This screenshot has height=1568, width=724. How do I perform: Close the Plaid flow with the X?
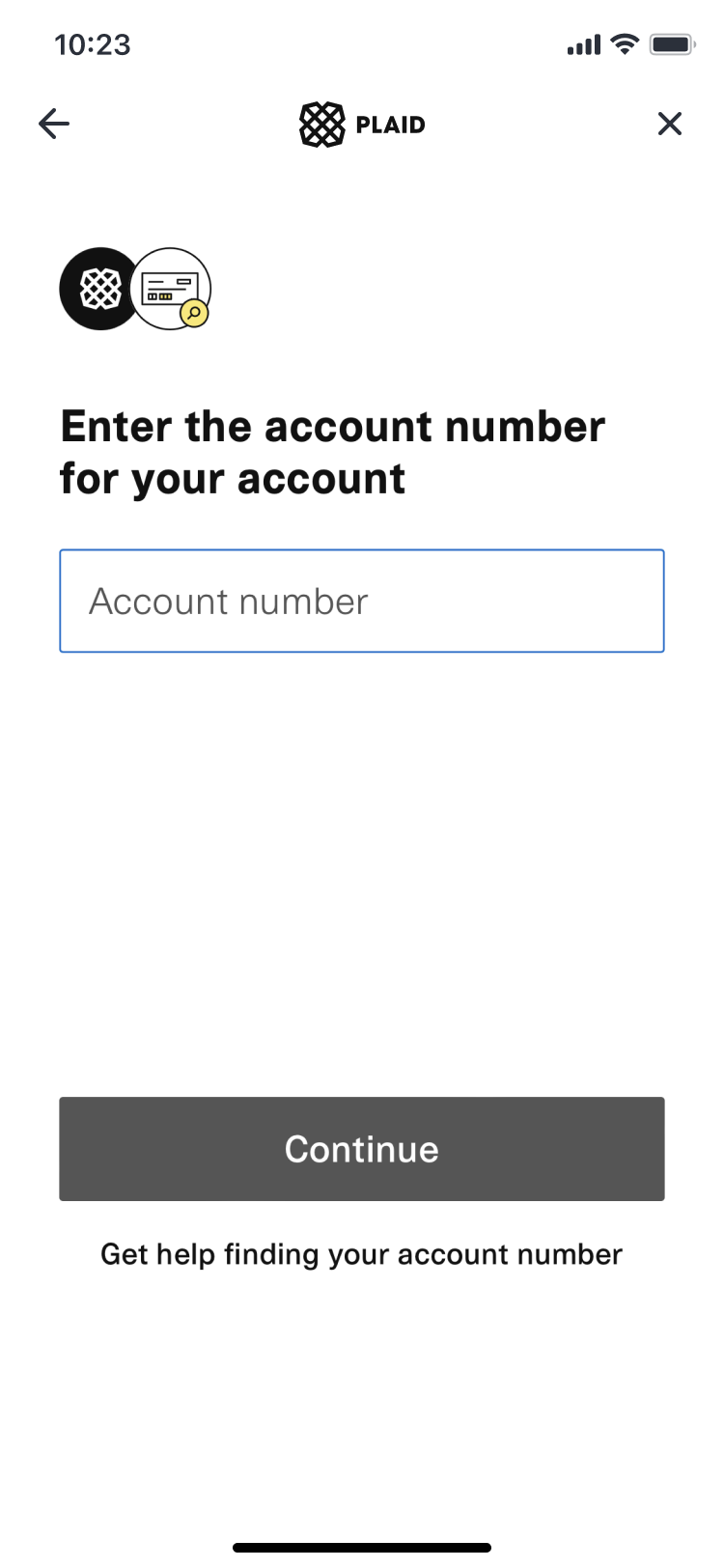pyautogui.click(x=669, y=124)
